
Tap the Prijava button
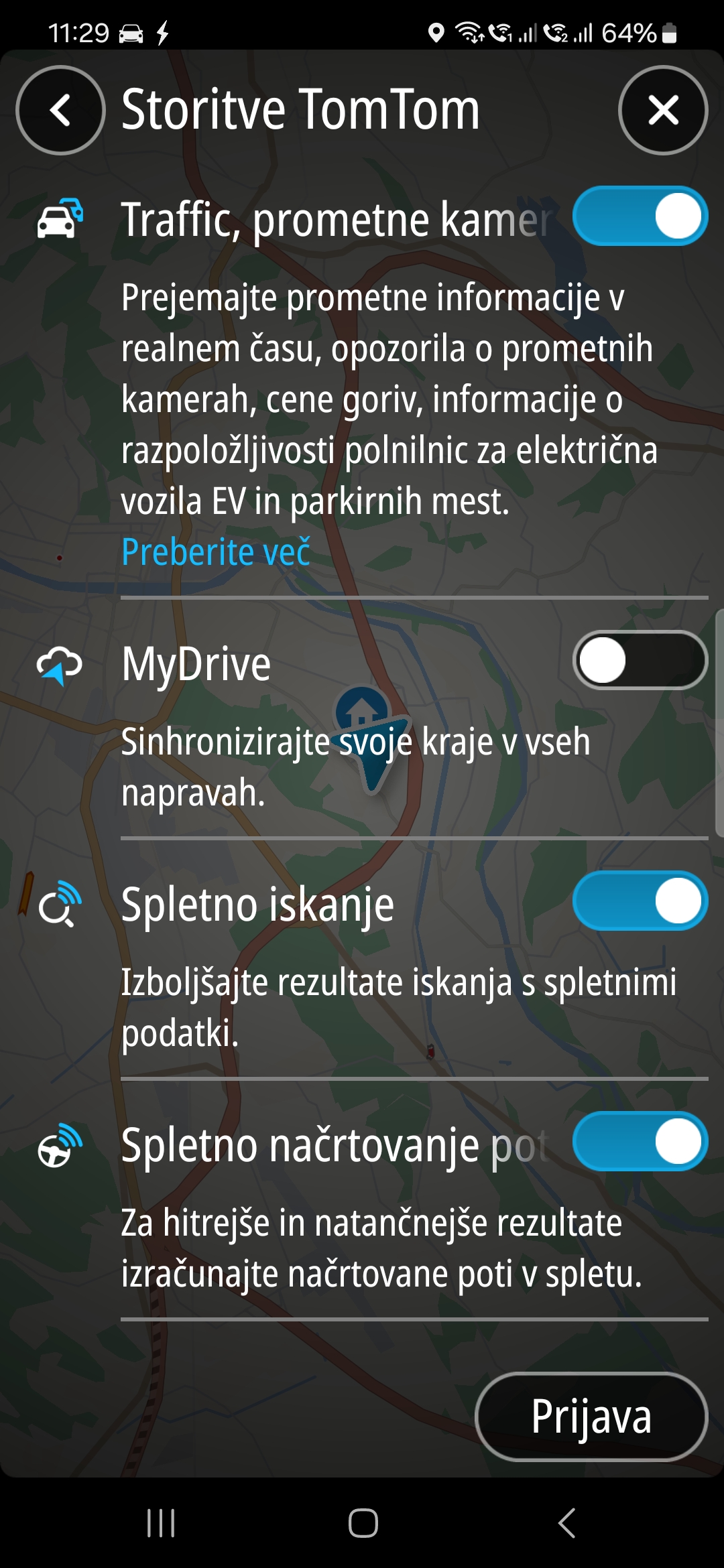coord(591,1417)
